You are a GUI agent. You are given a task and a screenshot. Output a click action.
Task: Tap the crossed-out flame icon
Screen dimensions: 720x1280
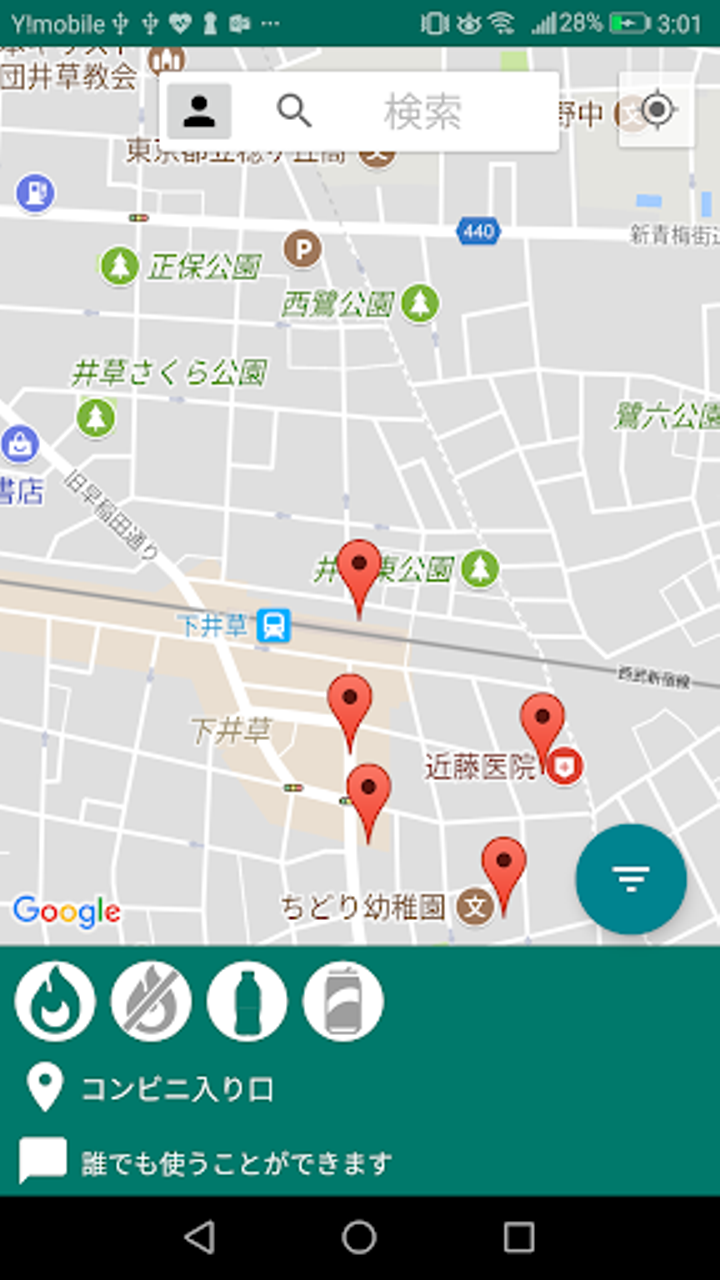point(151,1001)
